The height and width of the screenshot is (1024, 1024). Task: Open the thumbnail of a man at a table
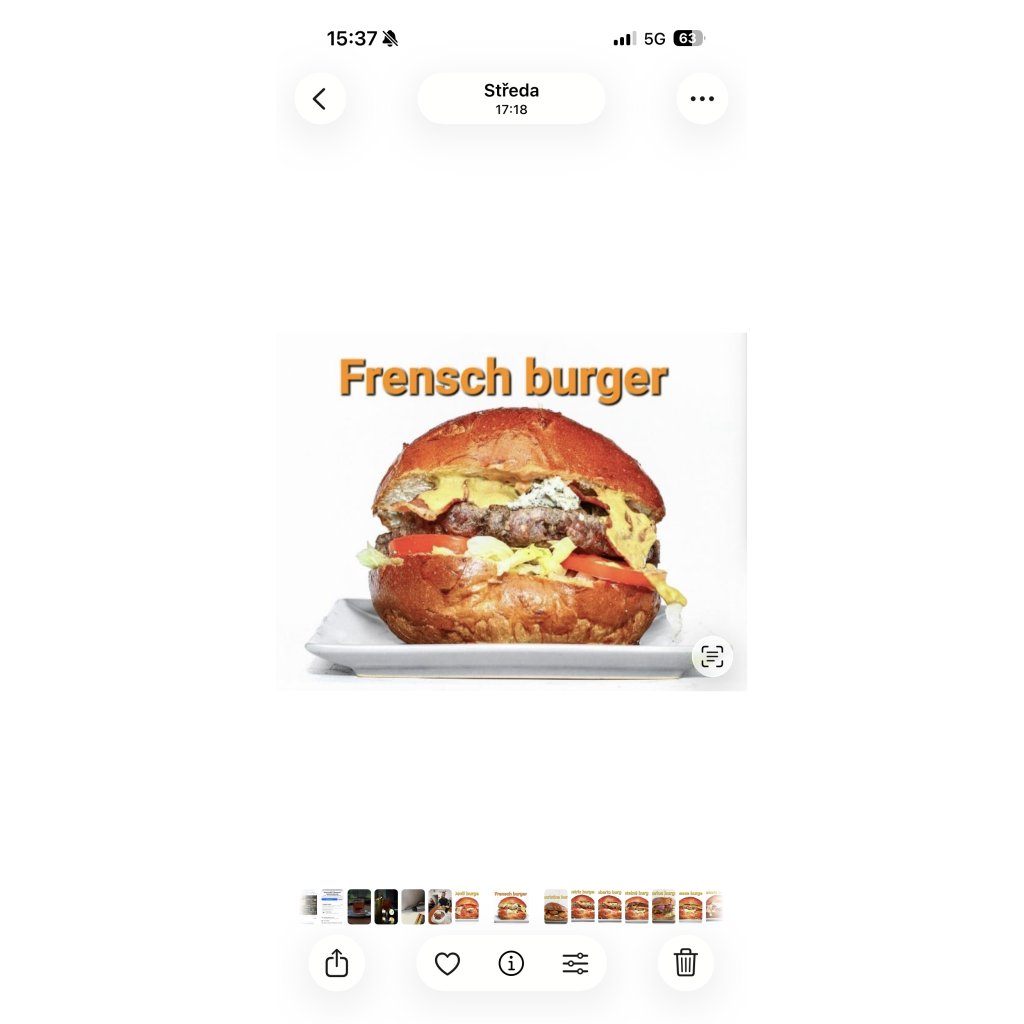[440, 907]
